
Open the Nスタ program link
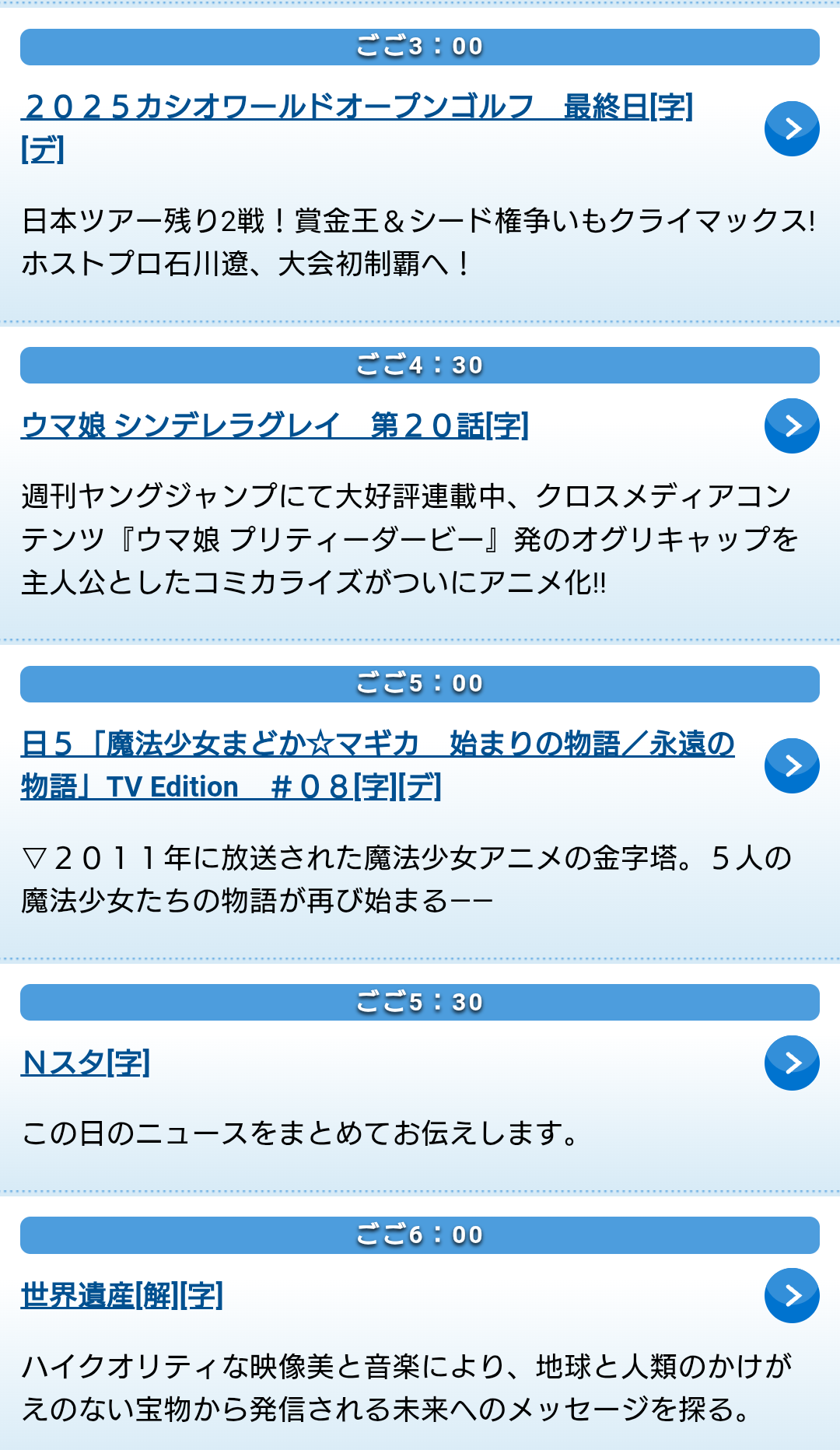click(x=86, y=1063)
